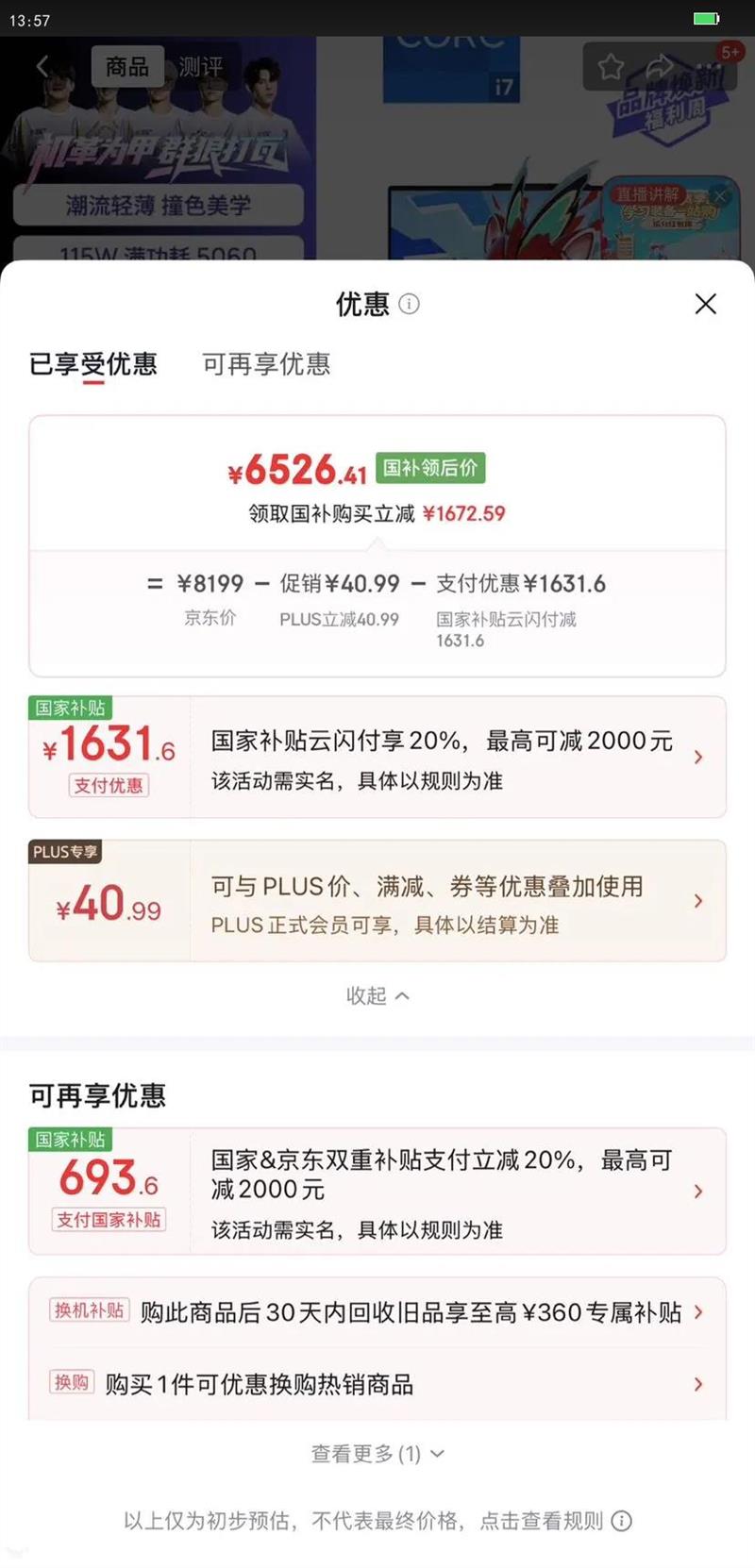Open the info icon next to 优惠 title
The height and width of the screenshot is (1568, 755).
point(408,305)
